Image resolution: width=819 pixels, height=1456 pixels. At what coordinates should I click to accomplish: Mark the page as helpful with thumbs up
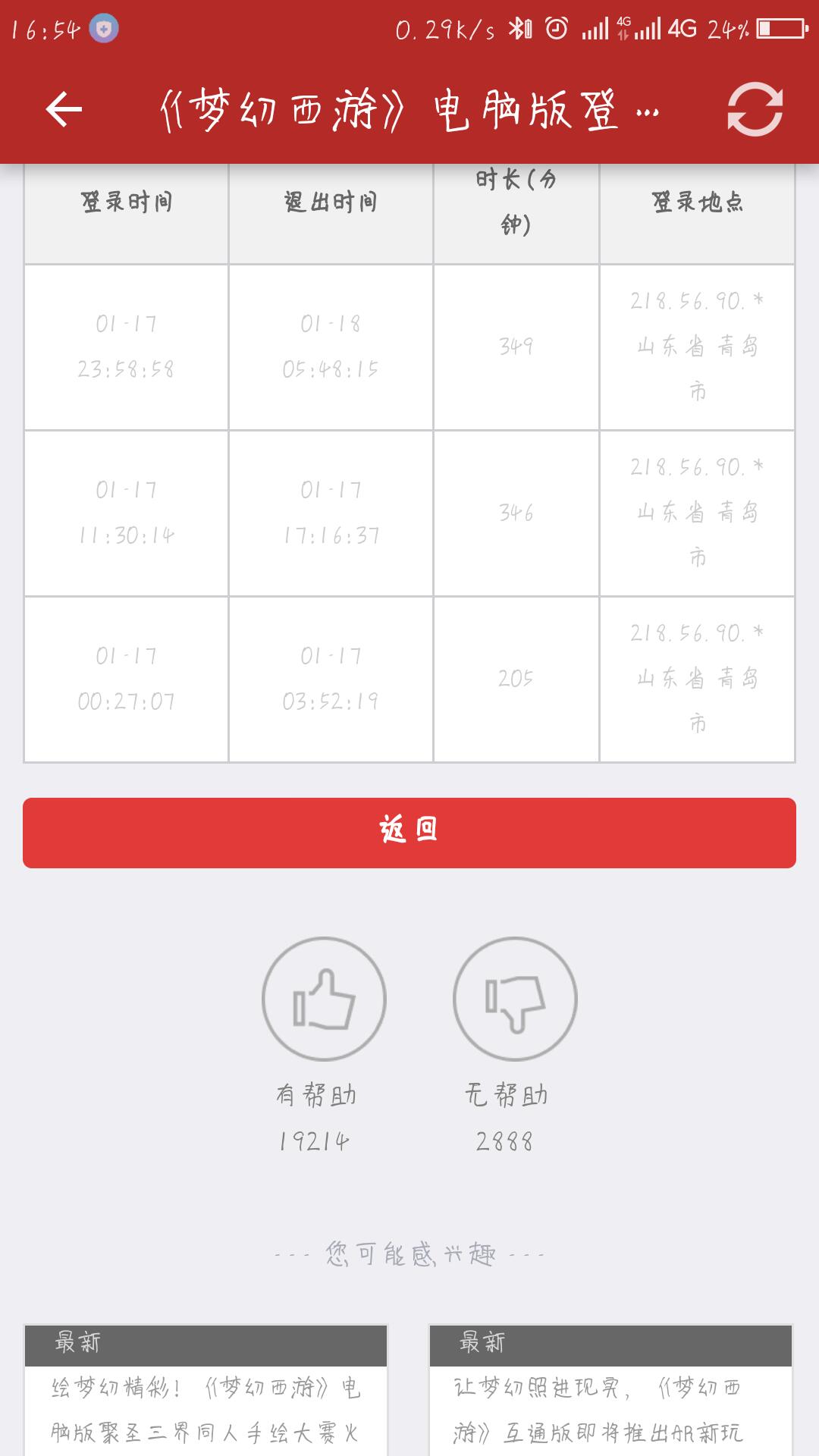(x=324, y=999)
